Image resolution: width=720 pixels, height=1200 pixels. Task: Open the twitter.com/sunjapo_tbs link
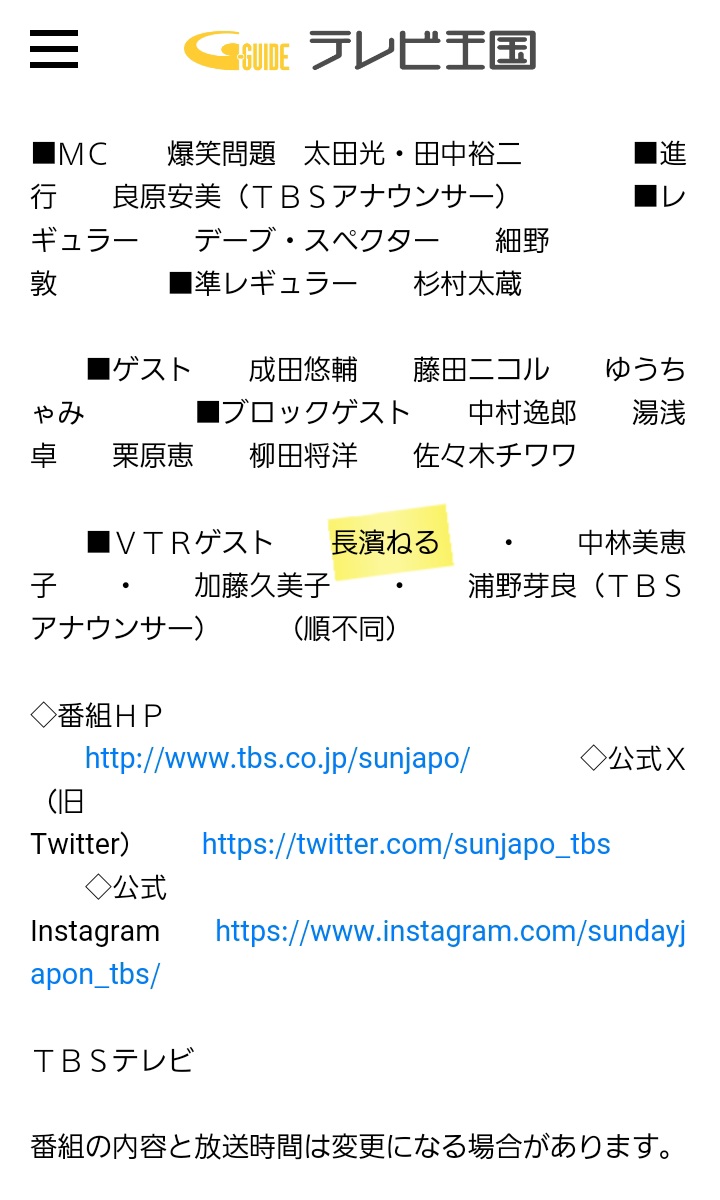point(406,845)
